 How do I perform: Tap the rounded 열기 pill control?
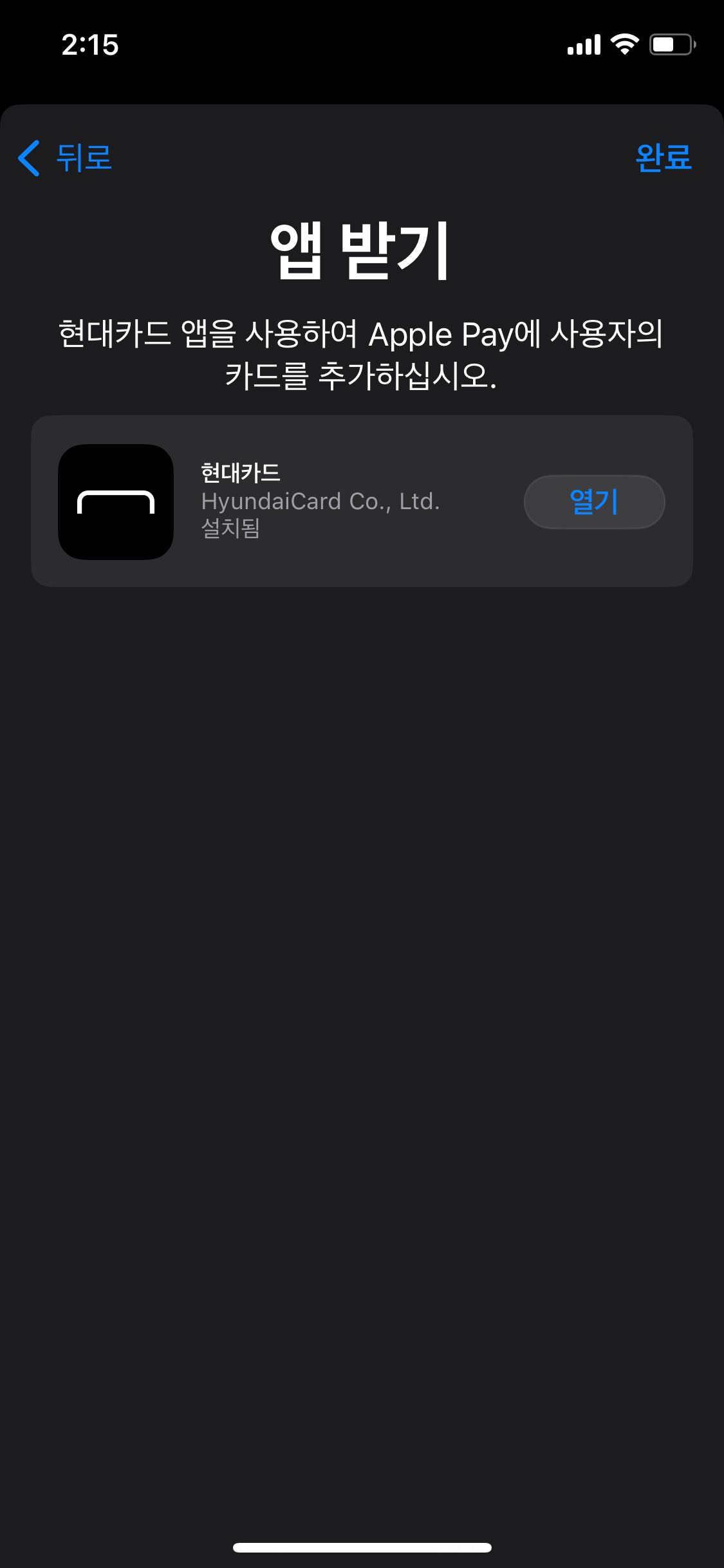tap(593, 502)
